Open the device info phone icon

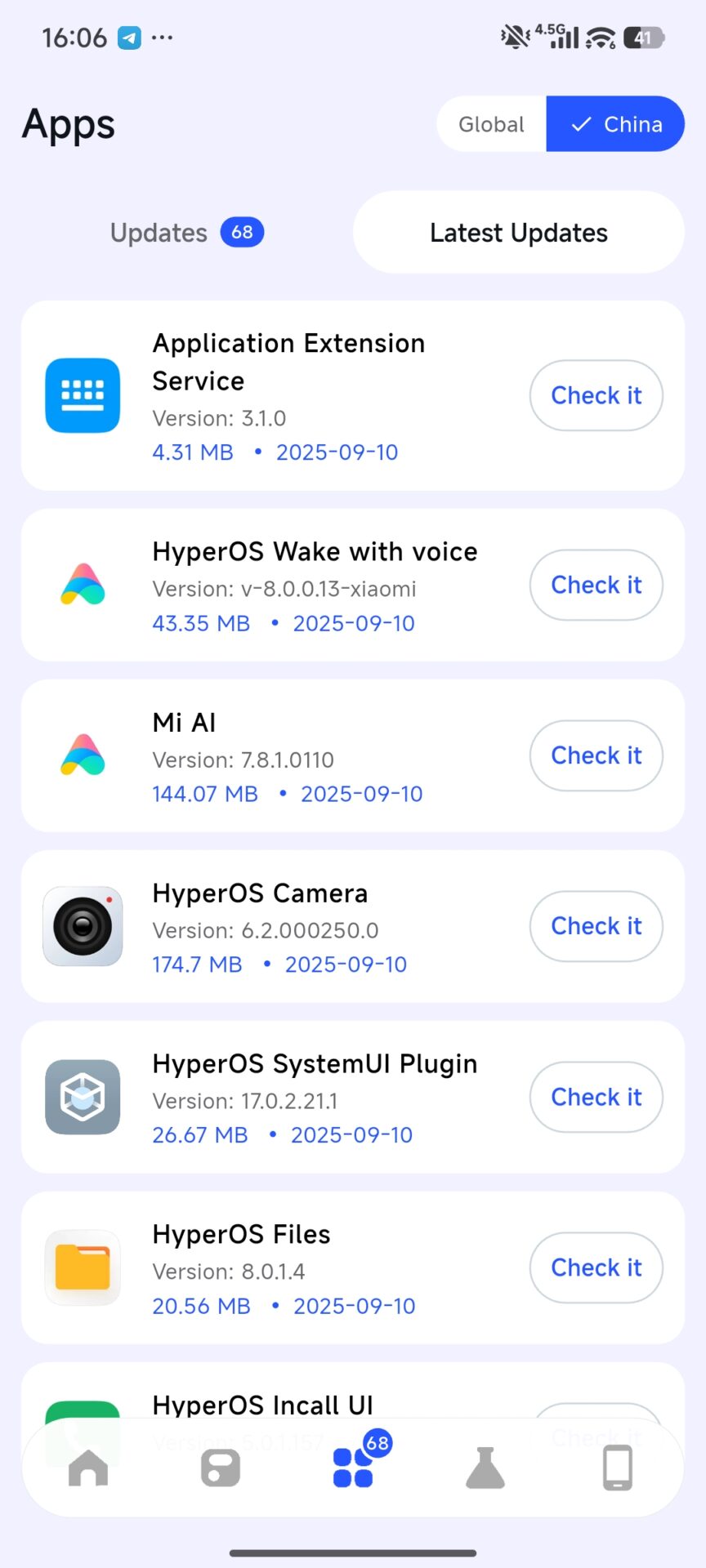point(619,1467)
